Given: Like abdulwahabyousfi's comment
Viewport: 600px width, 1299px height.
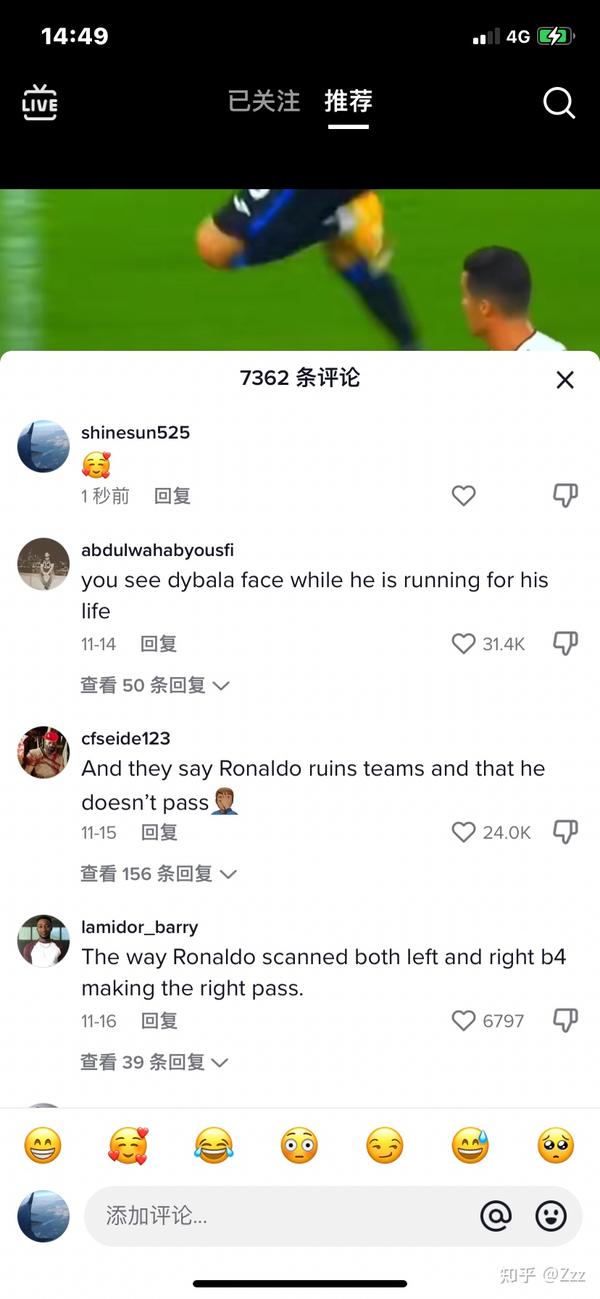Looking at the screenshot, I should click(x=463, y=644).
